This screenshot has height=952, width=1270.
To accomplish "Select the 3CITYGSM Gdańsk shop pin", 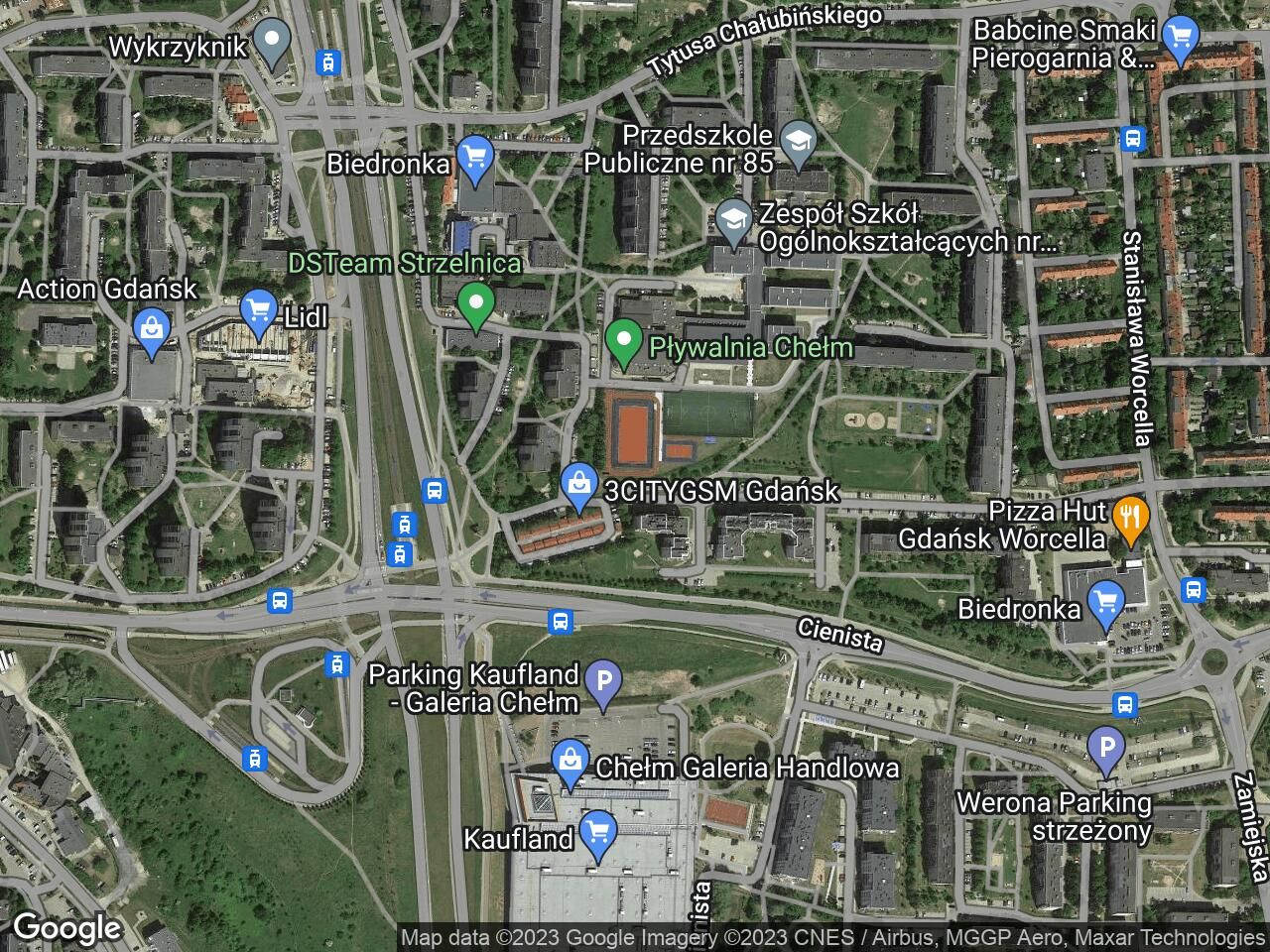I will tap(576, 484).
